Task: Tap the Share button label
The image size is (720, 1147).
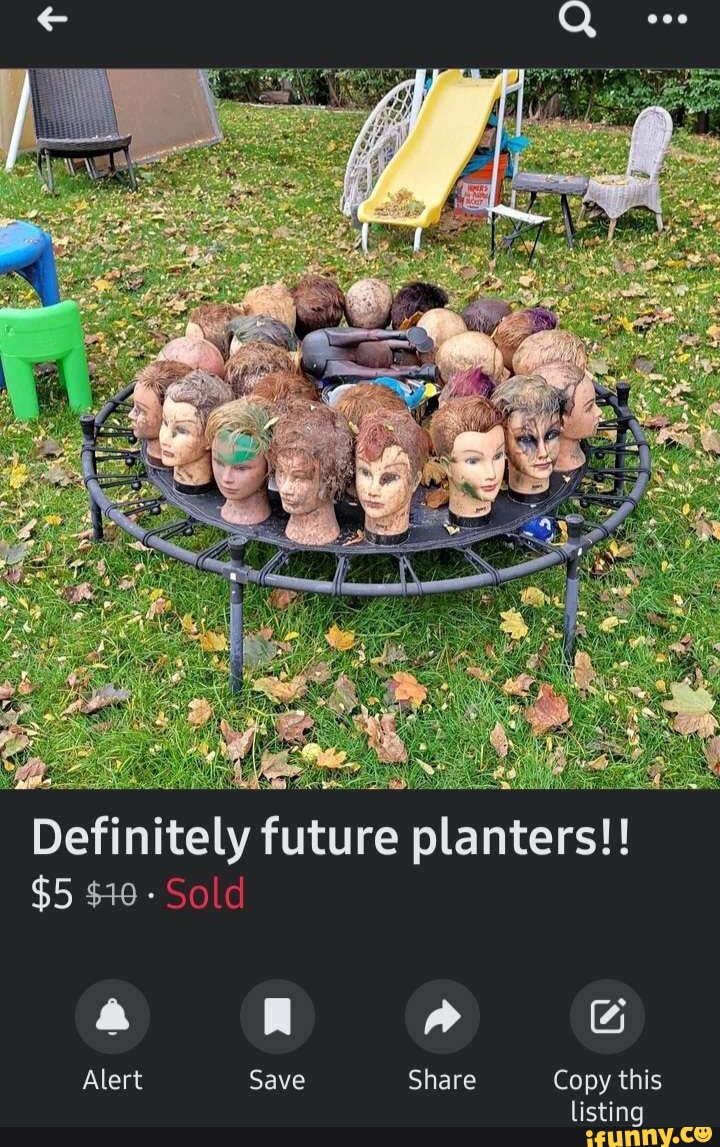Action: click(442, 1079)
